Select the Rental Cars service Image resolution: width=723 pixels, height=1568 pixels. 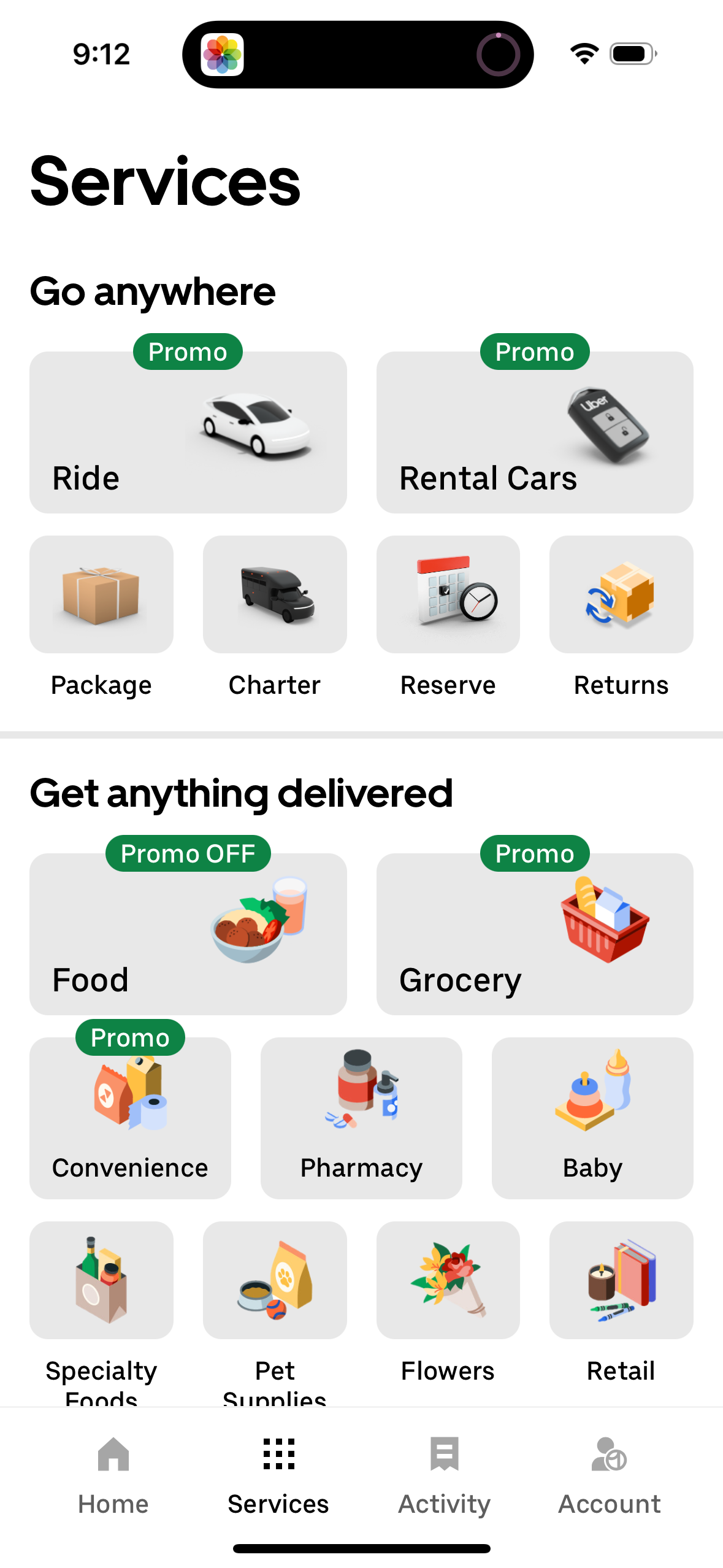click(x=534, y=429)
